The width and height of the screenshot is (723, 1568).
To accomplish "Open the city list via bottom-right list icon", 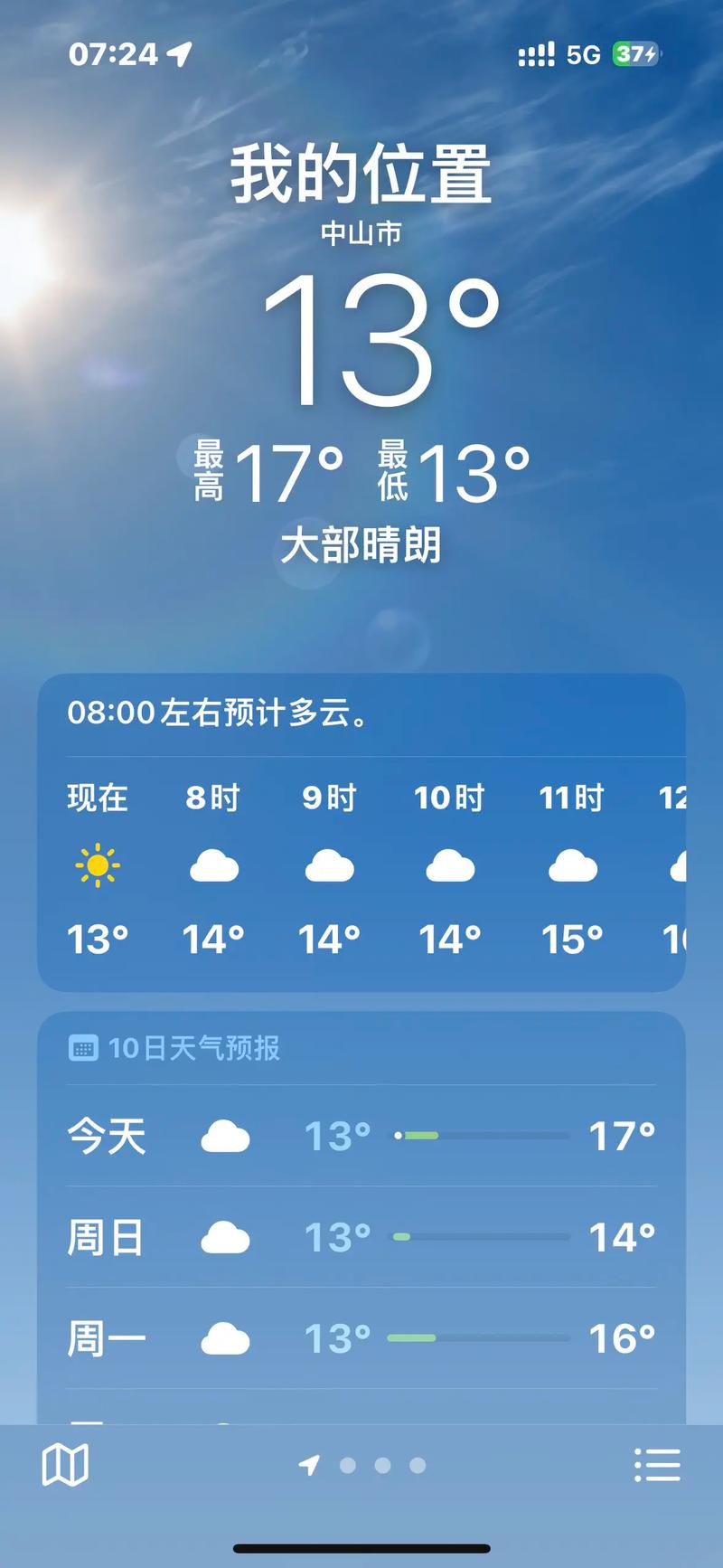I will (x=659, y=1464).
